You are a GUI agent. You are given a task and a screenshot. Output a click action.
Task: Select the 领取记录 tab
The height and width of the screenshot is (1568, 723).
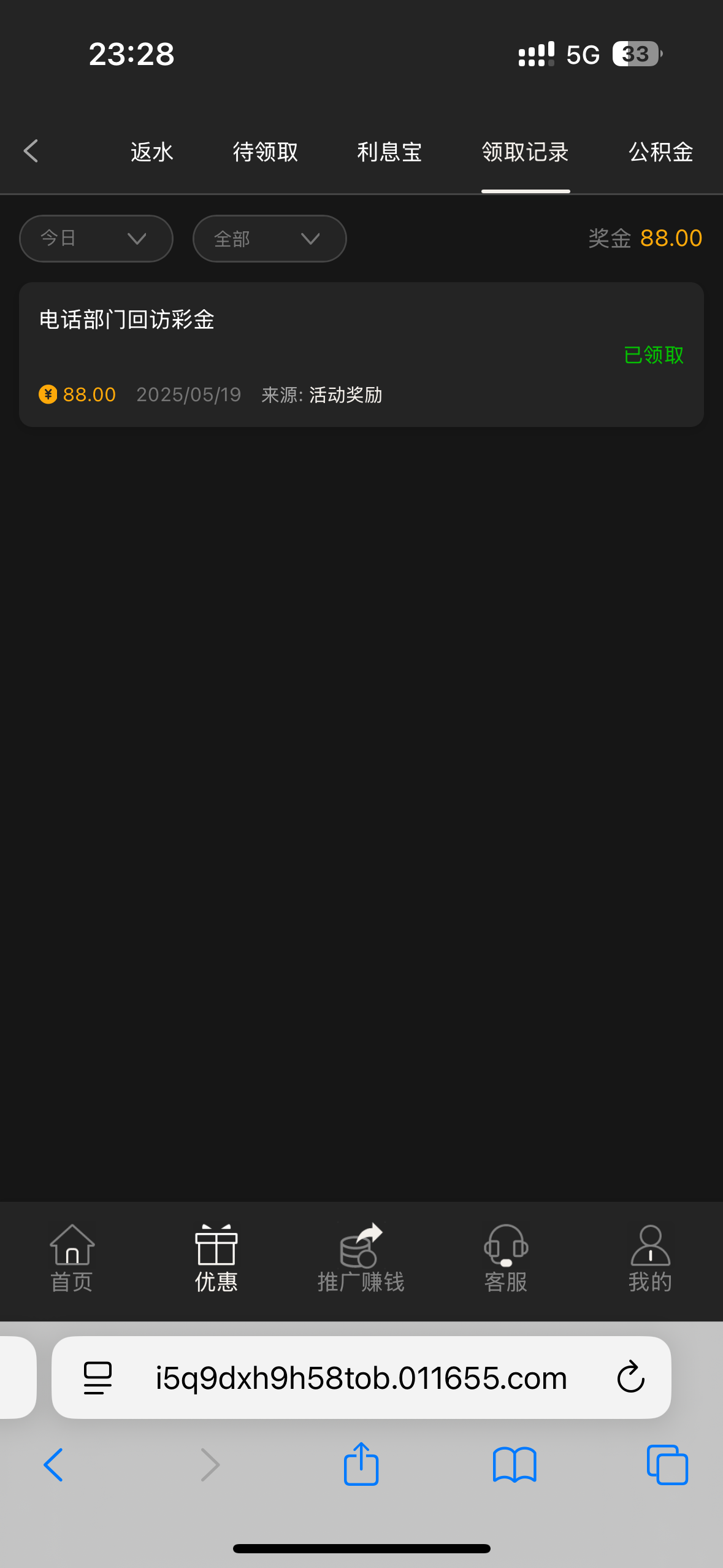coord(526,152)
